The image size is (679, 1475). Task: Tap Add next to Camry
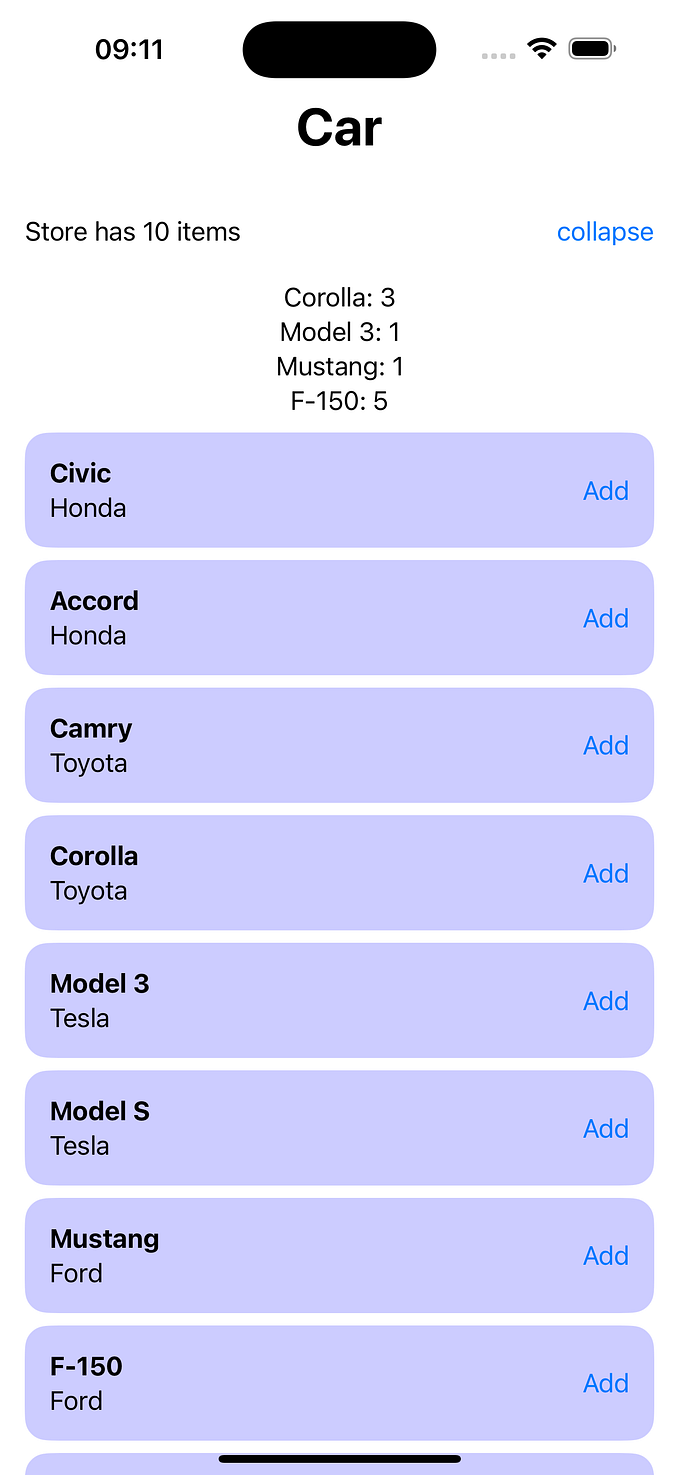[605, 746]
